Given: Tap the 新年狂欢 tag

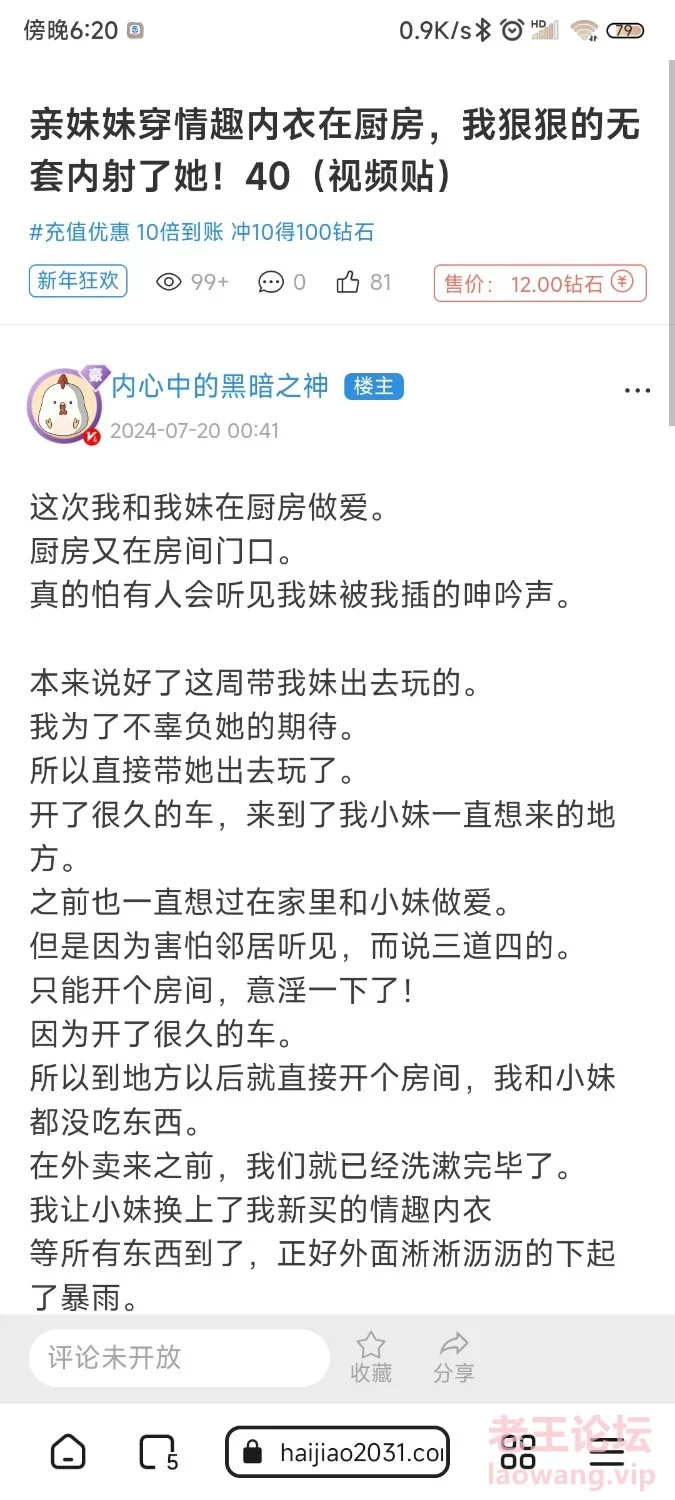Looking at the screenshot, I should [x=78, y=281].
